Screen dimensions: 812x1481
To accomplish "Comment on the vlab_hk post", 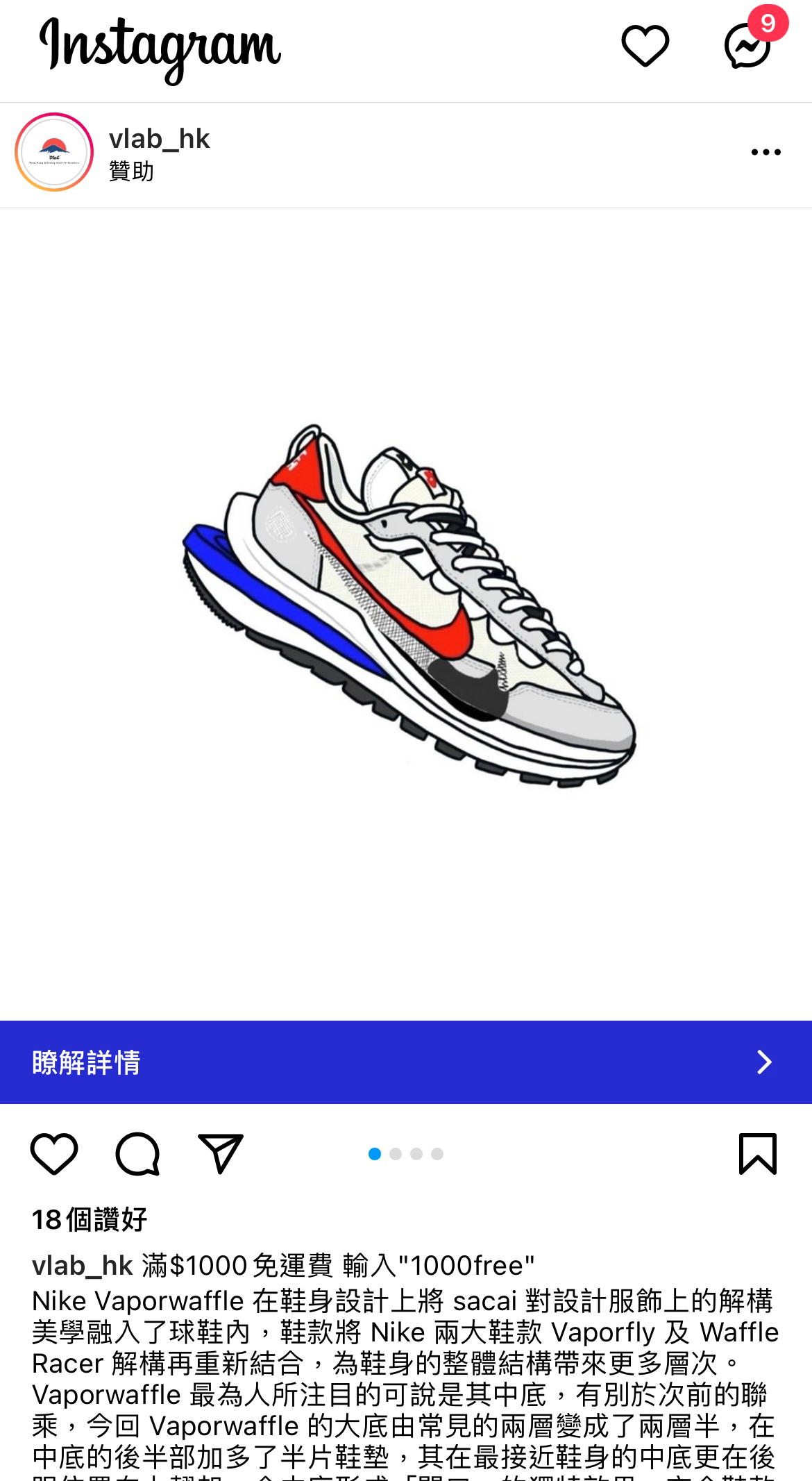I will click(x=137, y=1154).
